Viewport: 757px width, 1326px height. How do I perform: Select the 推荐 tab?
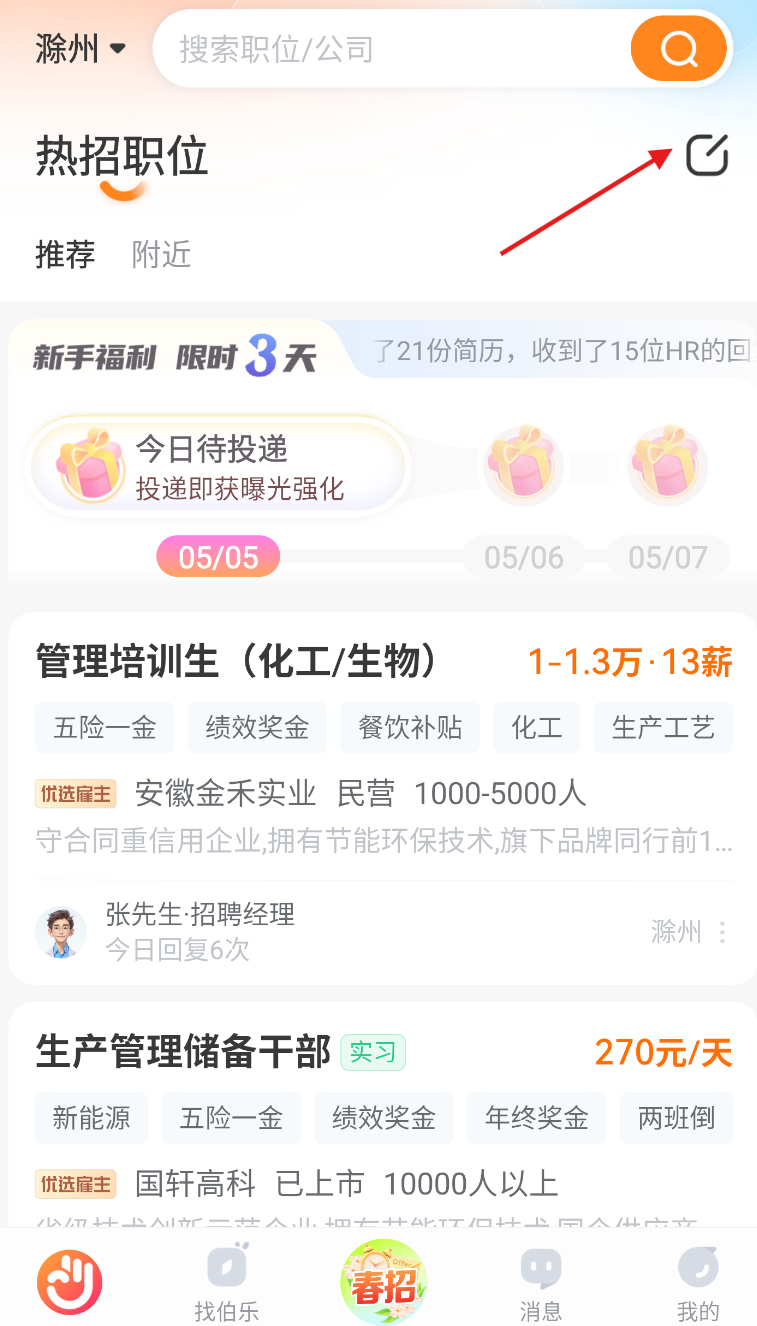click(65, 255)
